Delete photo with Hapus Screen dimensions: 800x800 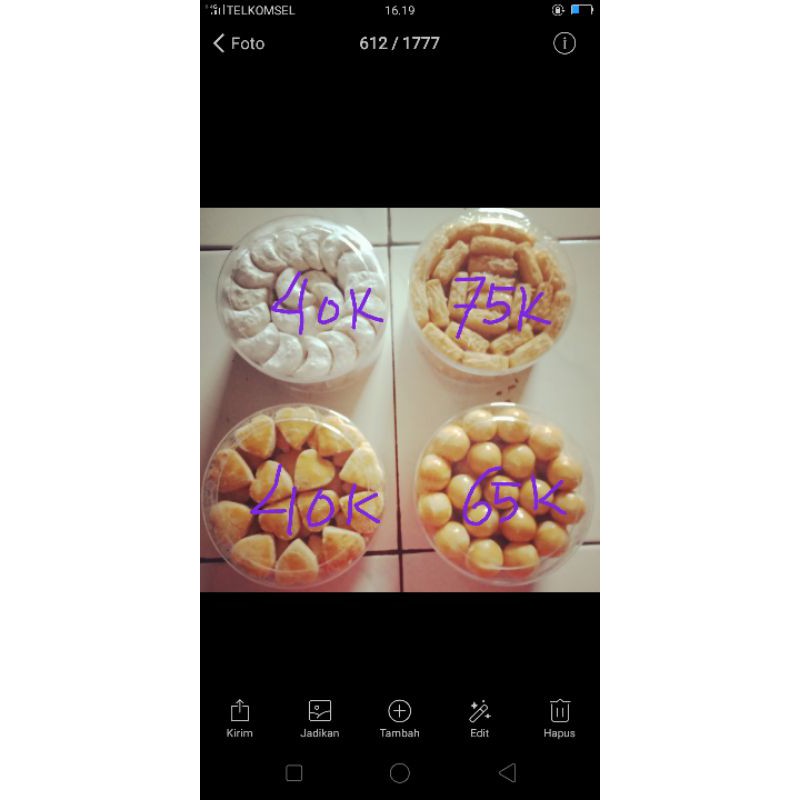[559, 718]
